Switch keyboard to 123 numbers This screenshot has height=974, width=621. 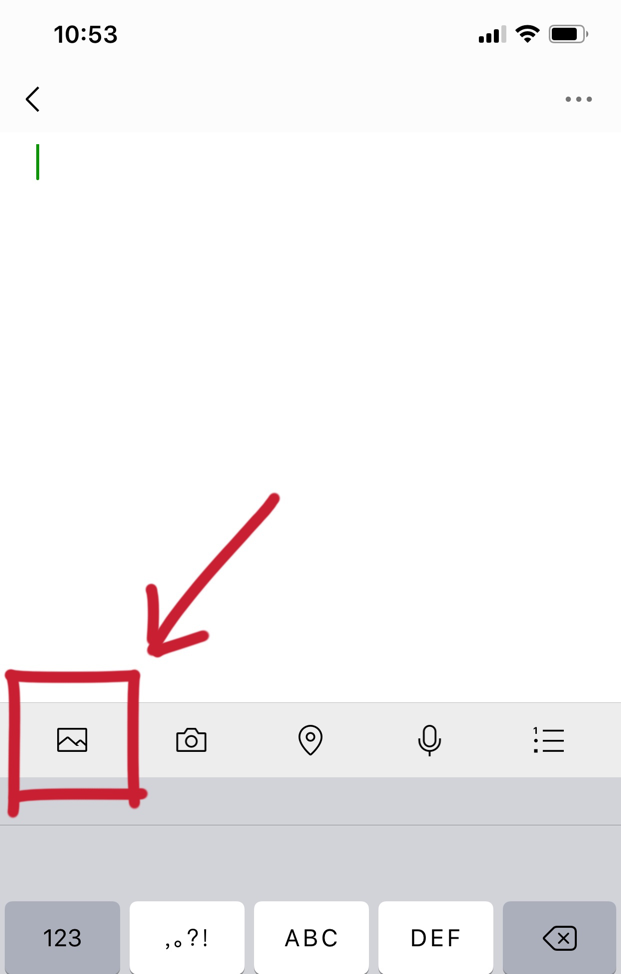62,937
